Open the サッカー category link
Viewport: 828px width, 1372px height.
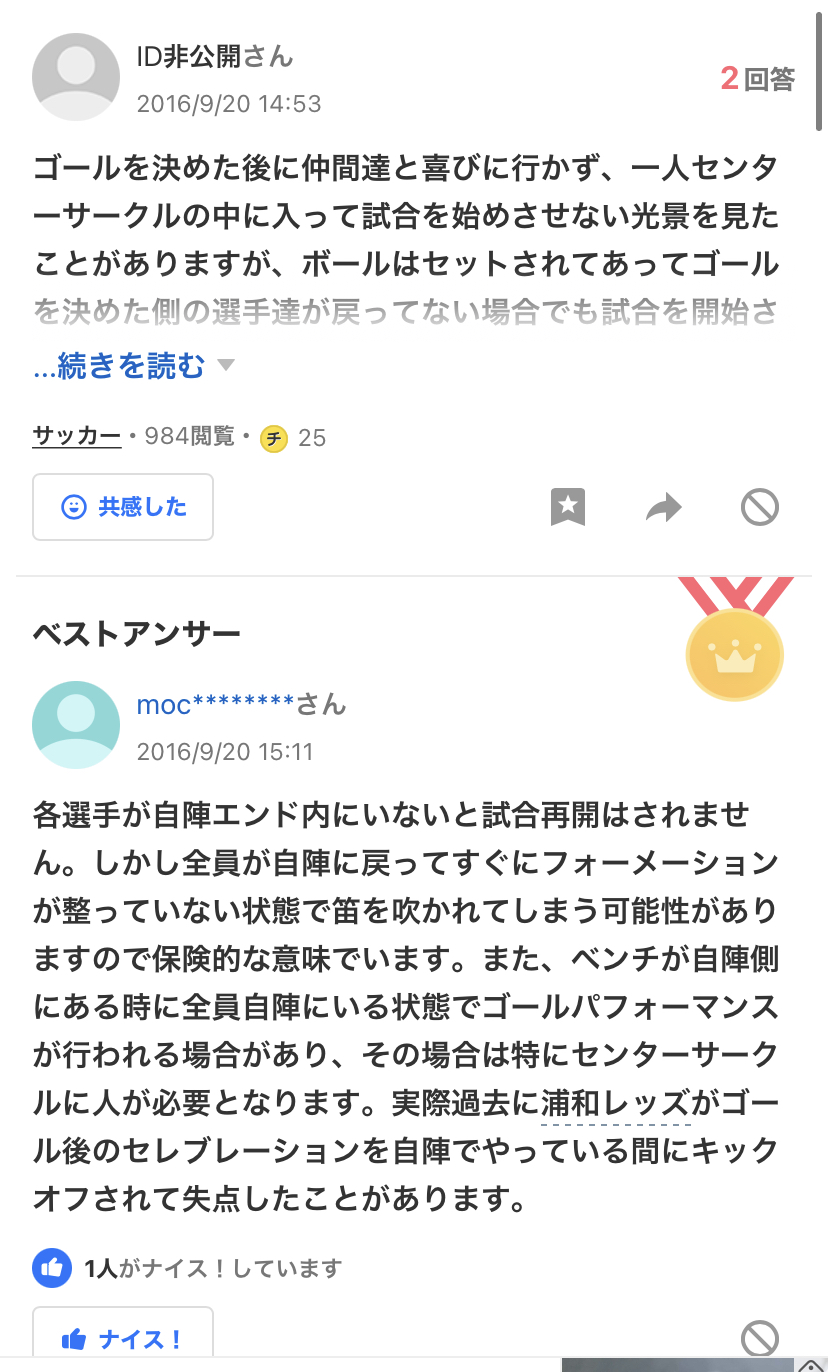pyautogui.click(x=77, y=436)
